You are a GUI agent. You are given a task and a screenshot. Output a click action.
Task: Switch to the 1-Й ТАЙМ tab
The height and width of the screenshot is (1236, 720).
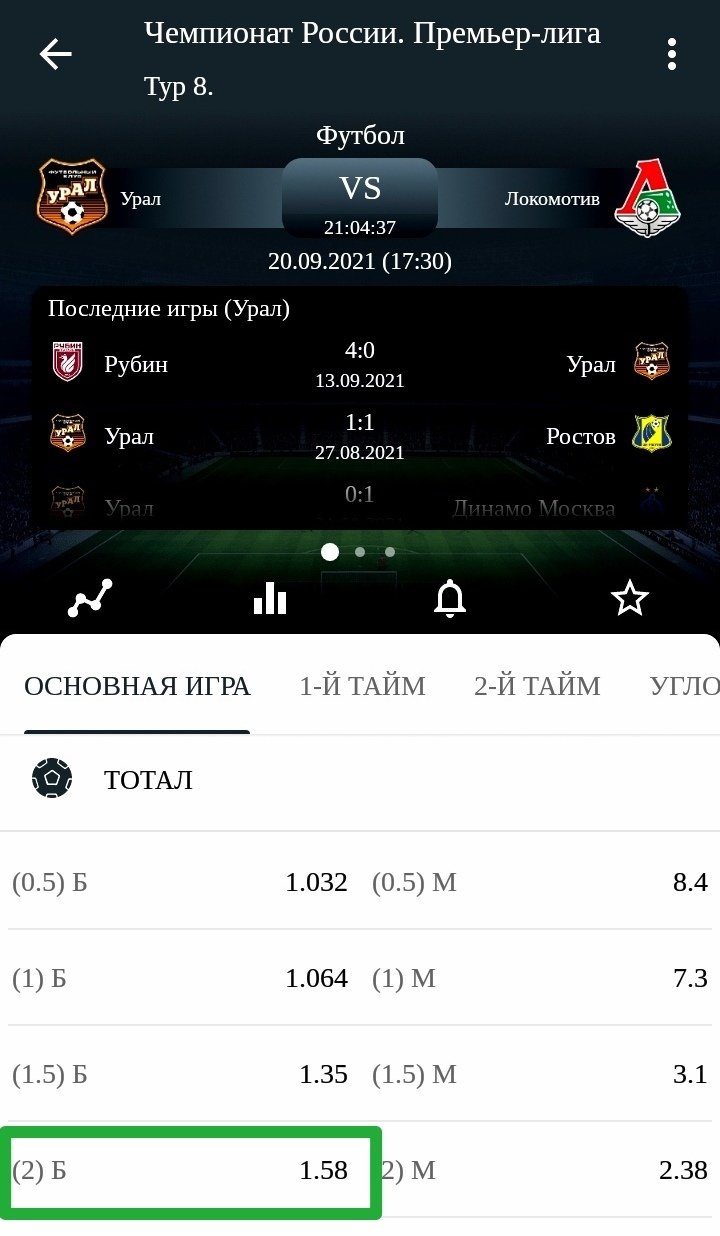tap(362, 686)
